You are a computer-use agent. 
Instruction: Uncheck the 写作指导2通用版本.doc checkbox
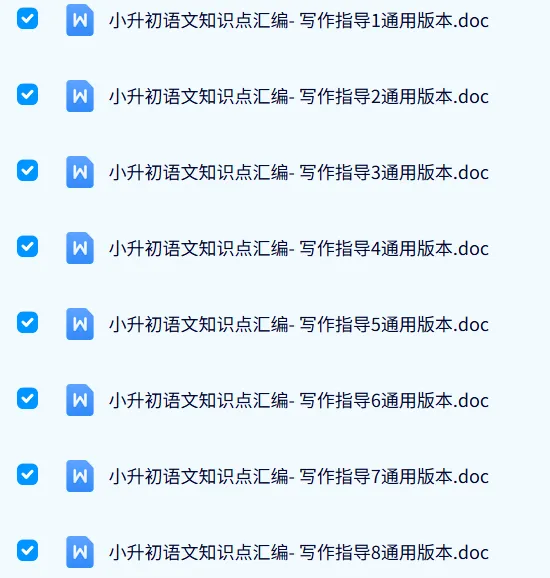(27, 94)
